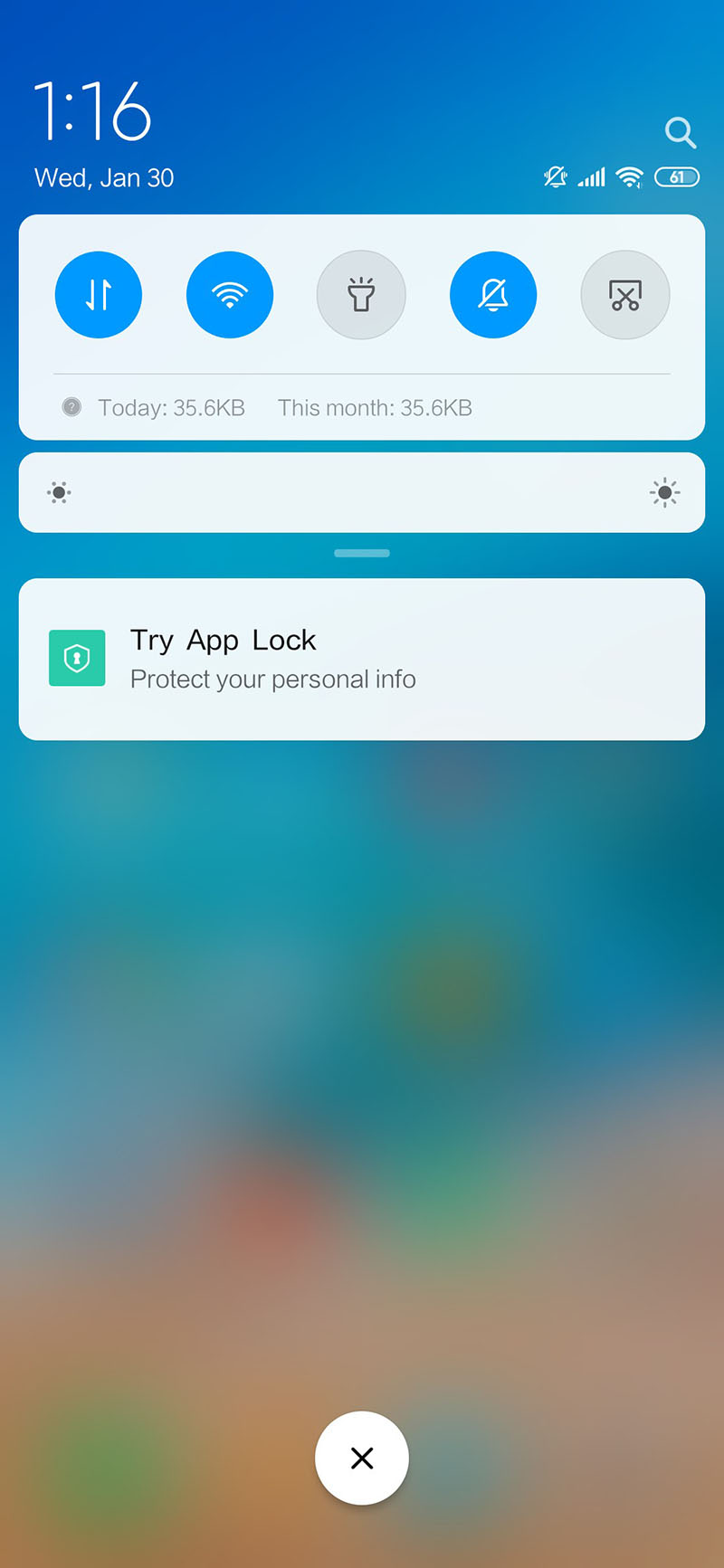The image size is (724, 1568).
Task: Open today's data usage details
Action: pyautogui.click(x=171, y=408)
